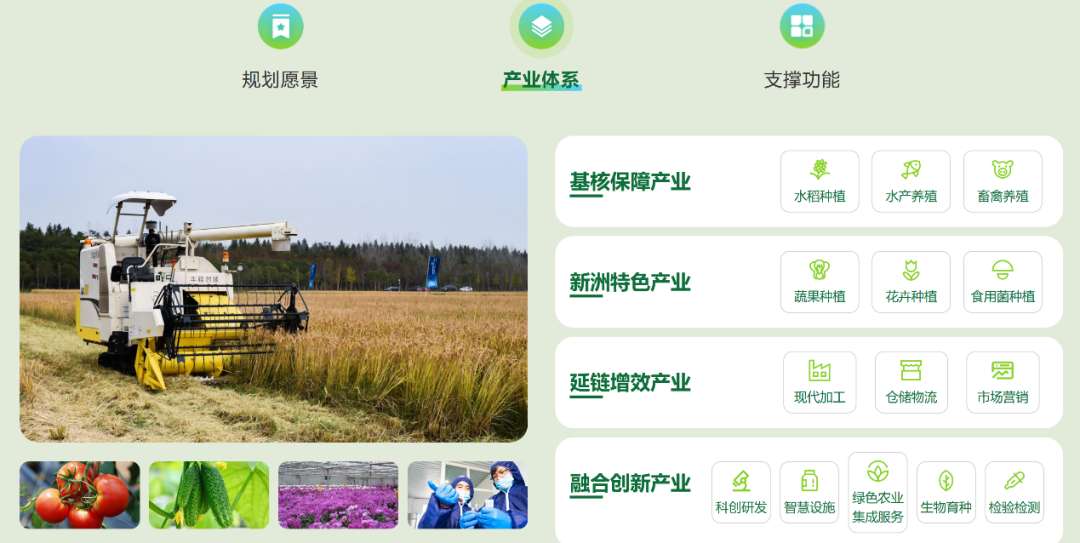Screen dimensions: 1080x543
Task: Open the 现代加工 tile
Action: point(820,382)
